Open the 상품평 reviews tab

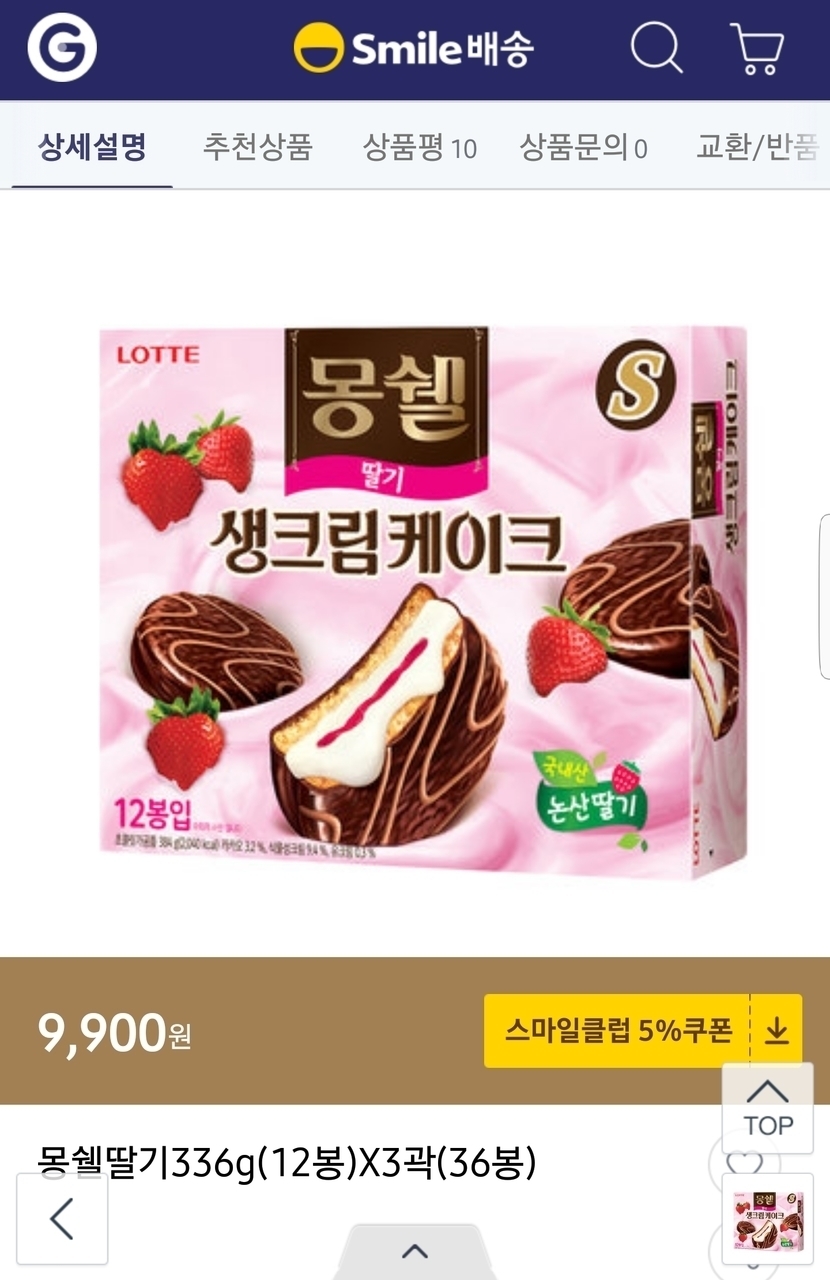pos(419,148)
